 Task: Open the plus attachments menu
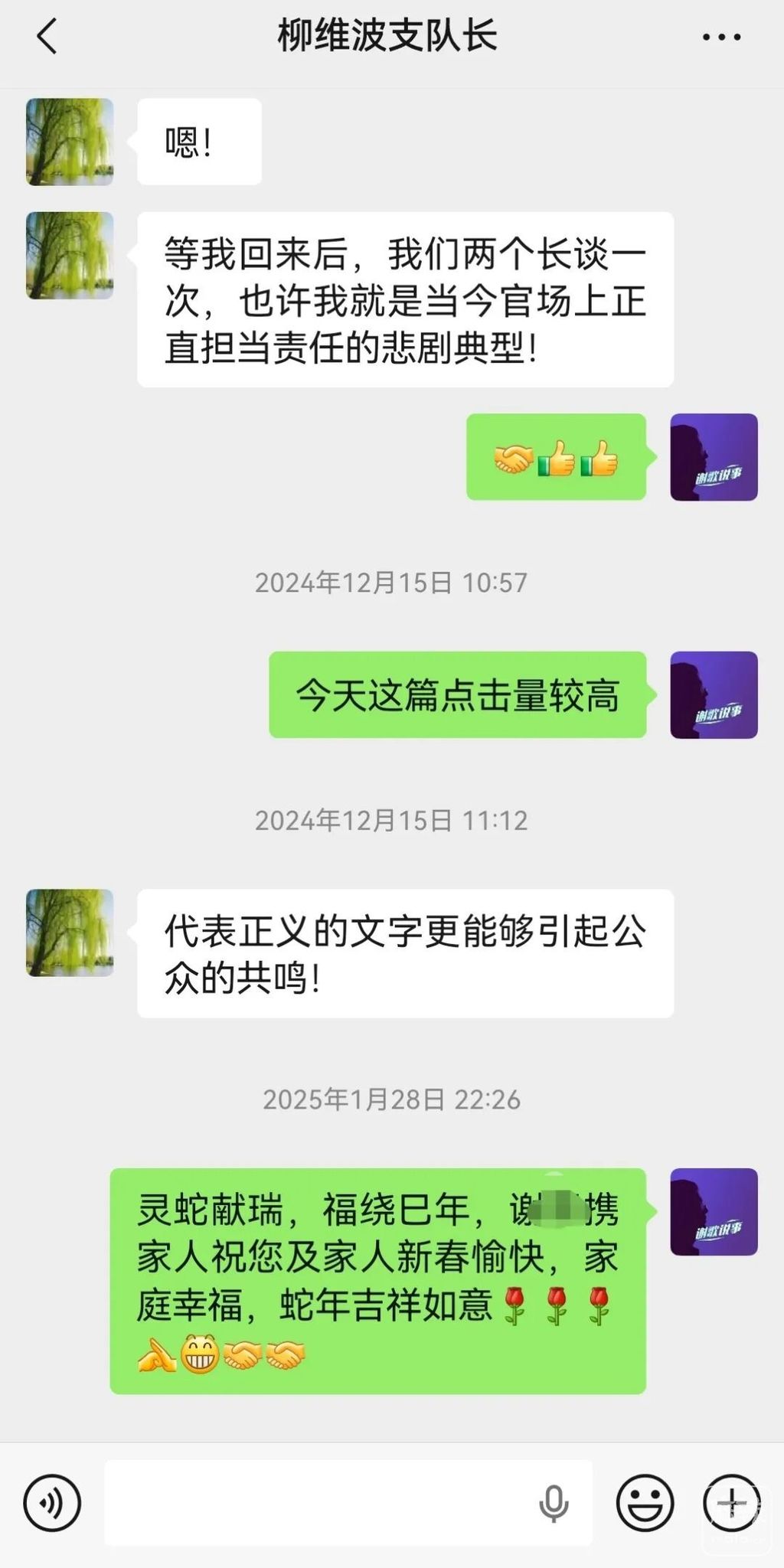pyautogui.click(x=731, y=1502)
